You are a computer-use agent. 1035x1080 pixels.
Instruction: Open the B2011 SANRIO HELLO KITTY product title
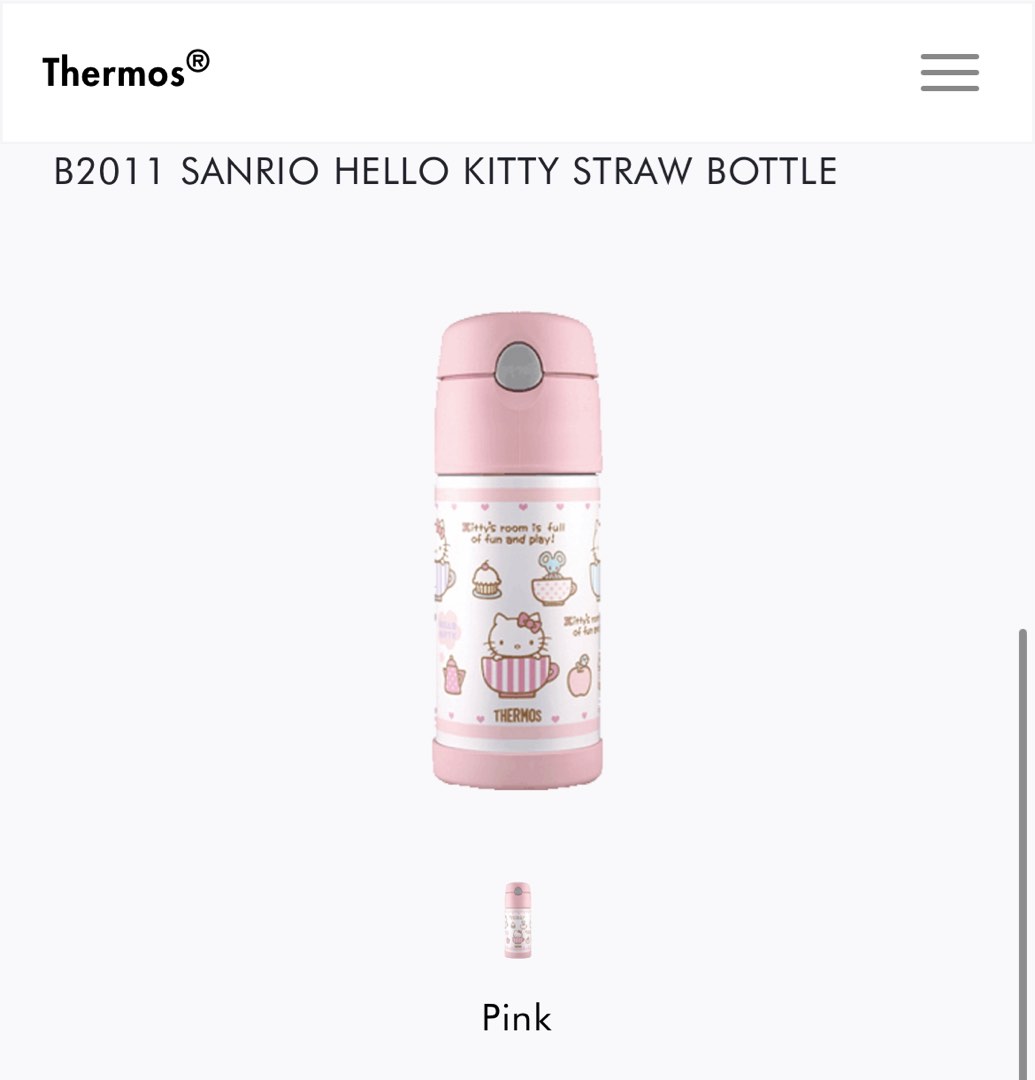coord(444,170)
